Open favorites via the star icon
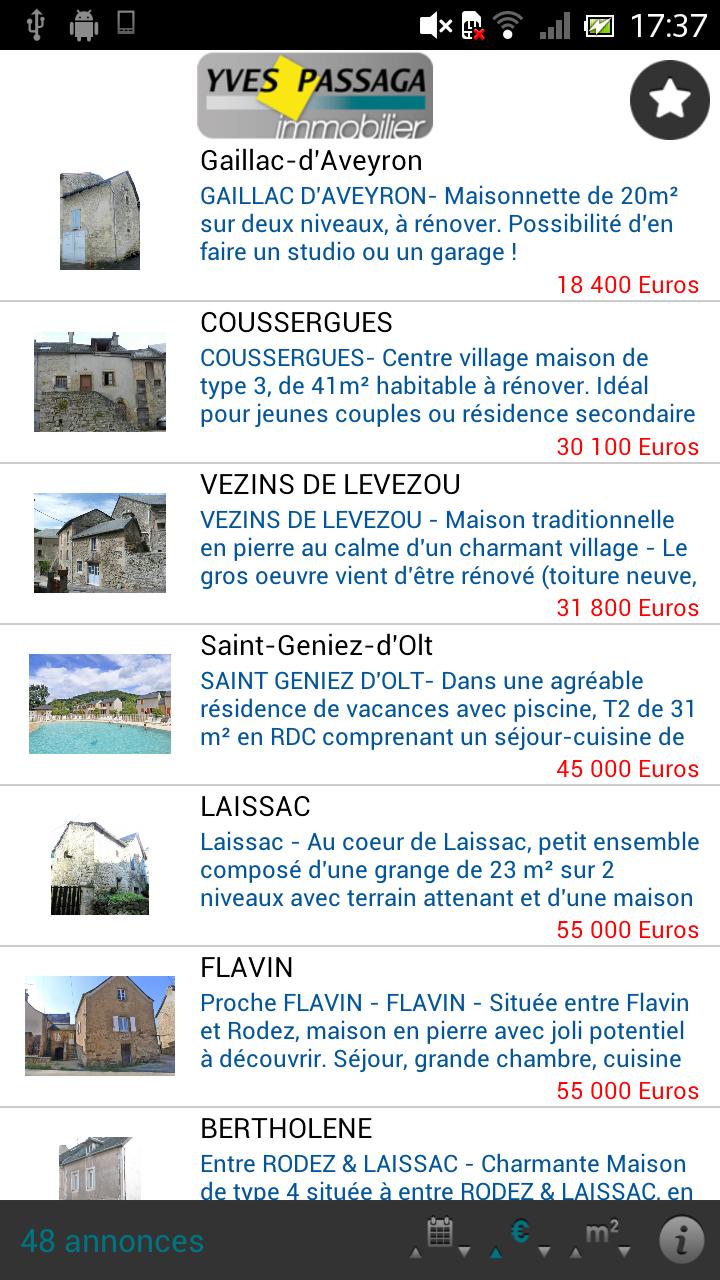This screenshot has height=1280, width=720. (668, 99)
